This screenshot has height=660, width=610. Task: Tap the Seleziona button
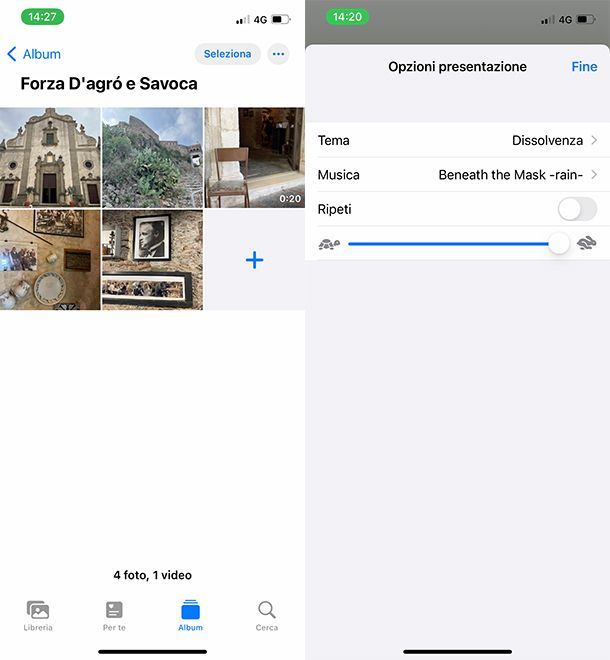[x=227, y=54]
